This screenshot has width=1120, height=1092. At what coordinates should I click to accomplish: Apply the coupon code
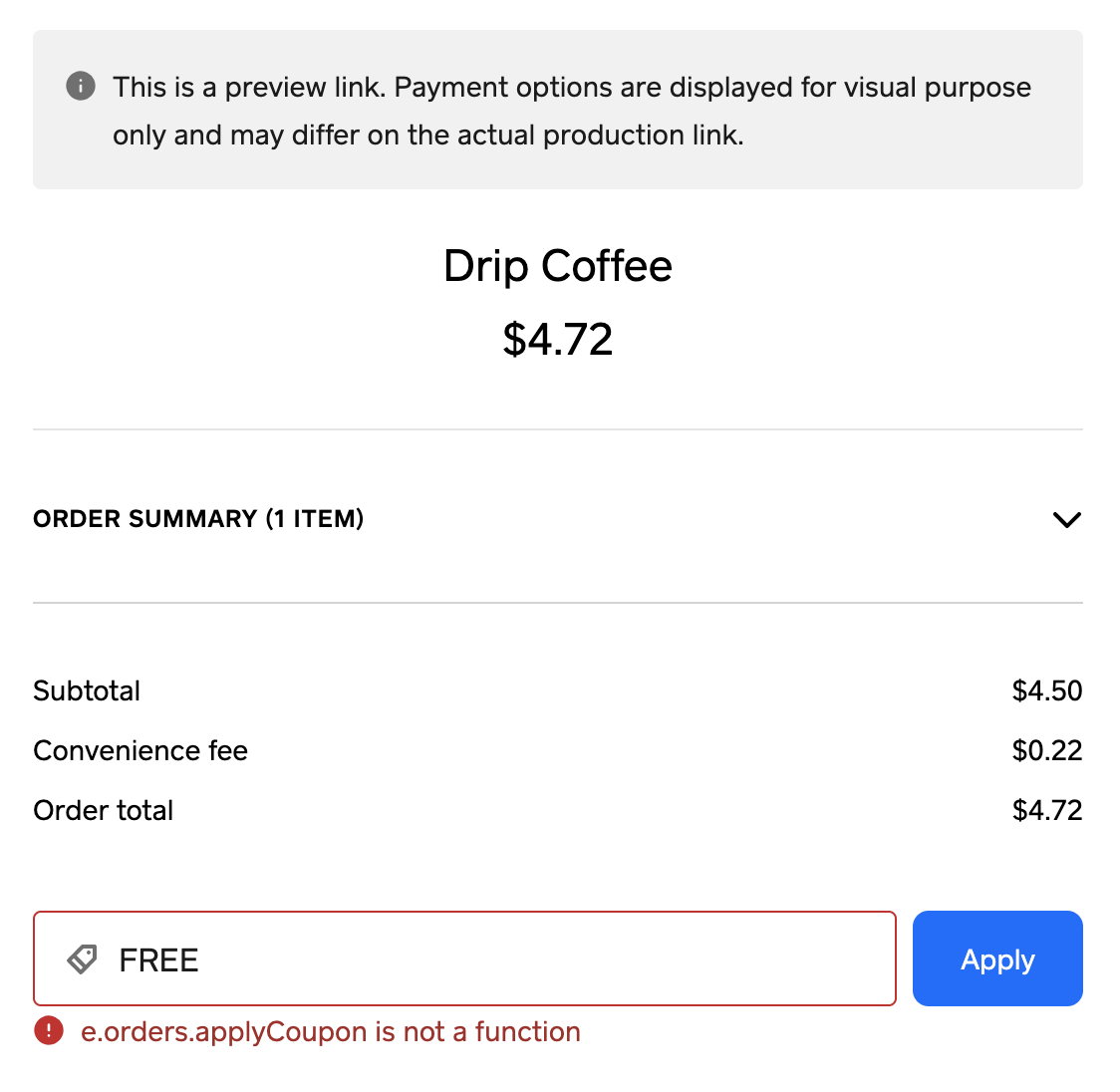[997, 958]
